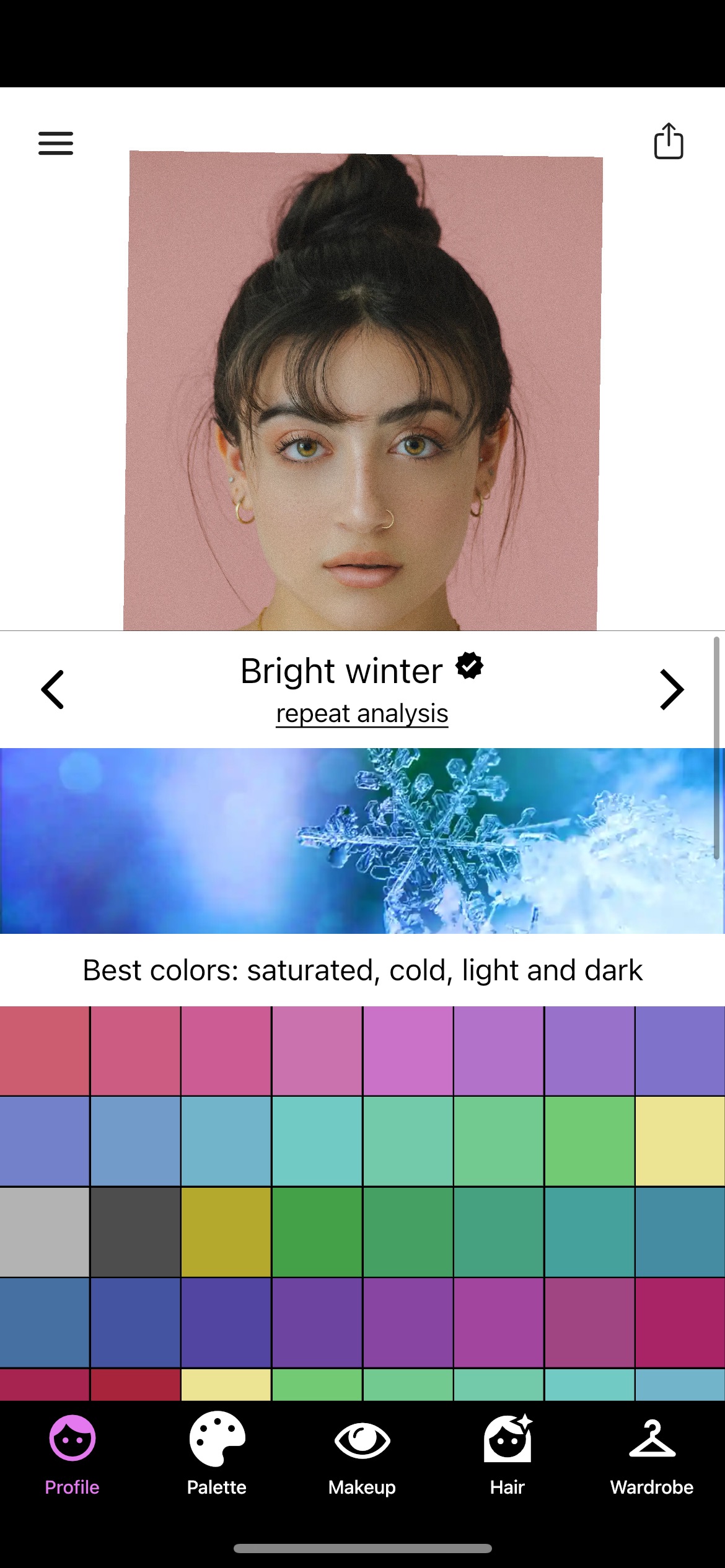Share the color analysis result

[669, 141]
